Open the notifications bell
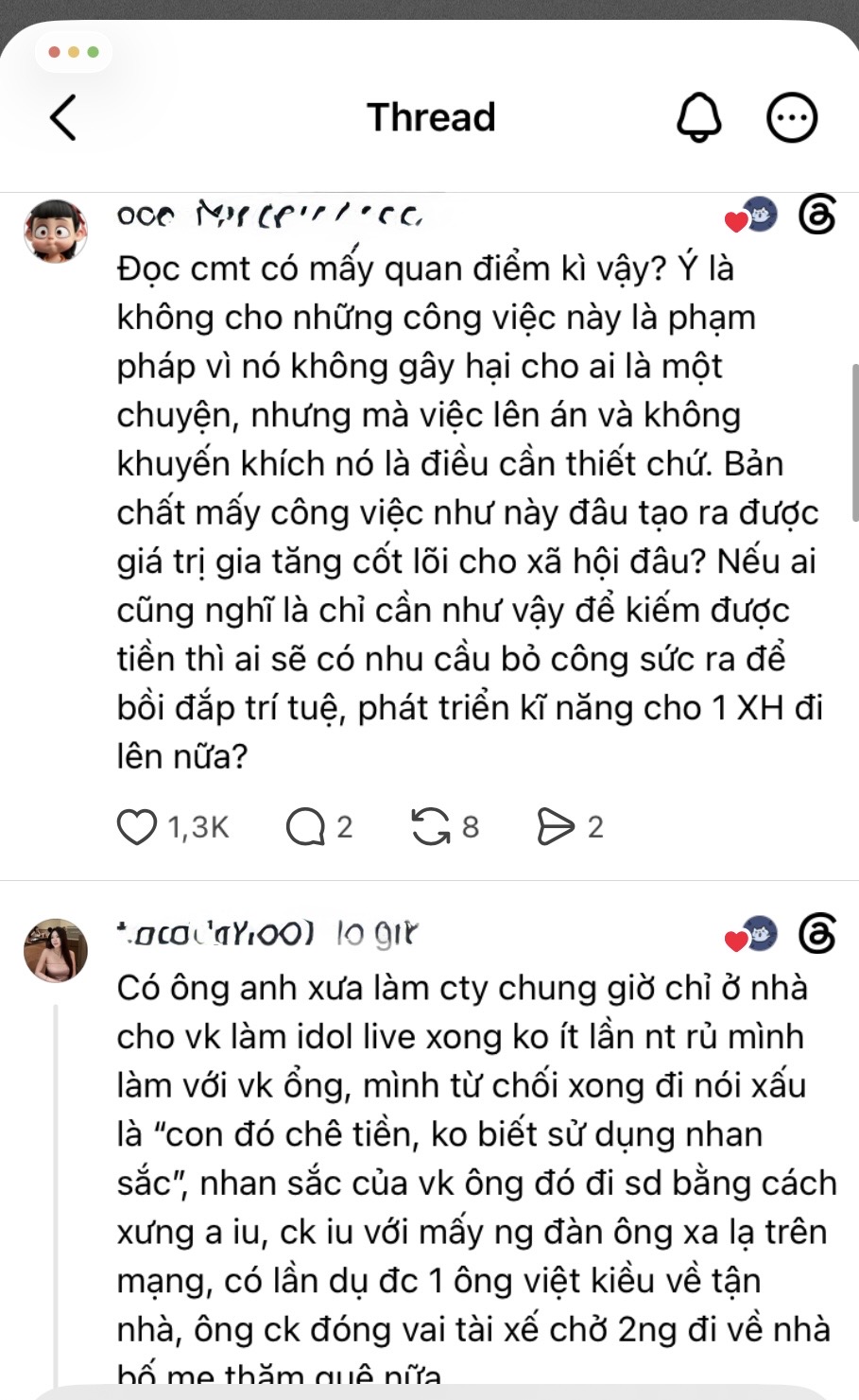Image resolution: width=859 pixels, height=1400 pixels. tap(699, 118)
